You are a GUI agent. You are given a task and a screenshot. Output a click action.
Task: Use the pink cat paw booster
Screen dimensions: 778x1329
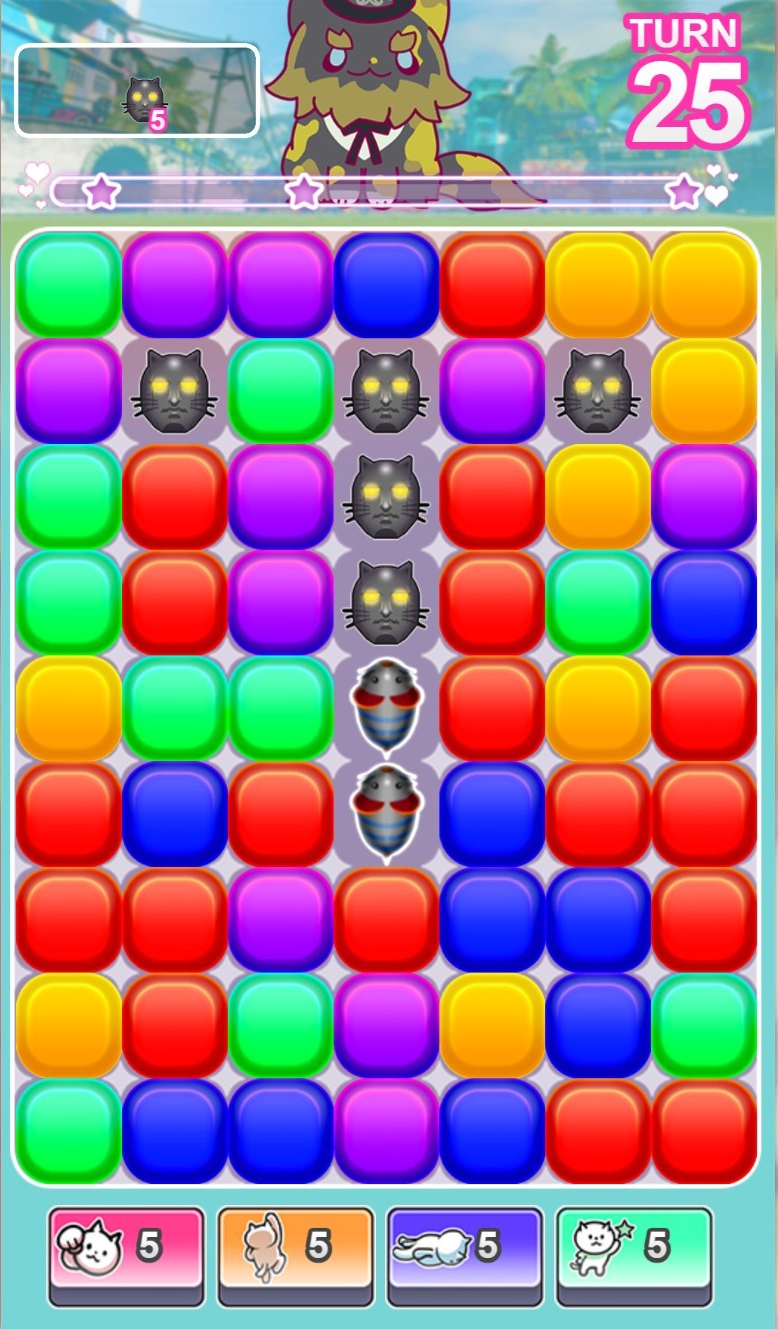click(x=126, y=1247)
